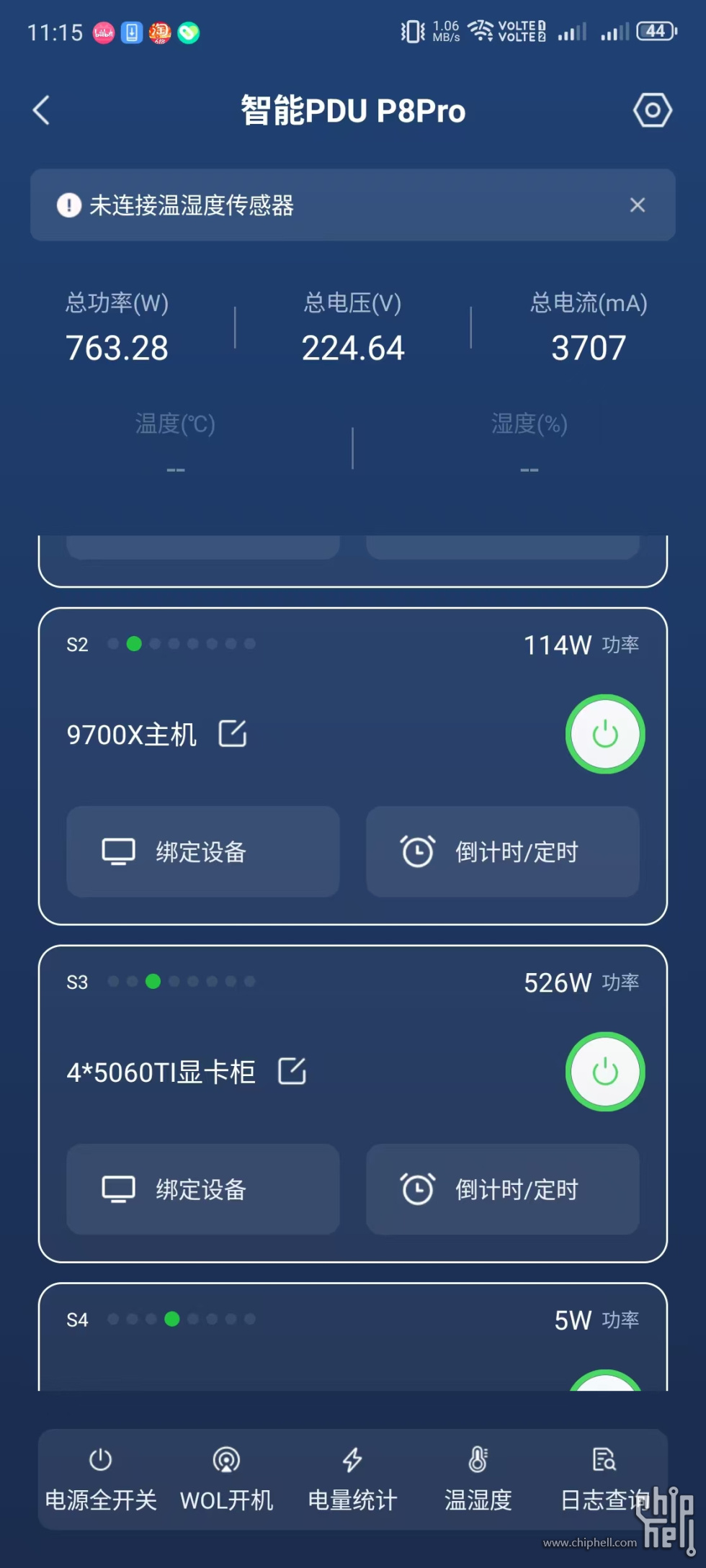Open the device settings hexagon icon

pyautogui.click(x=652, y=110)
